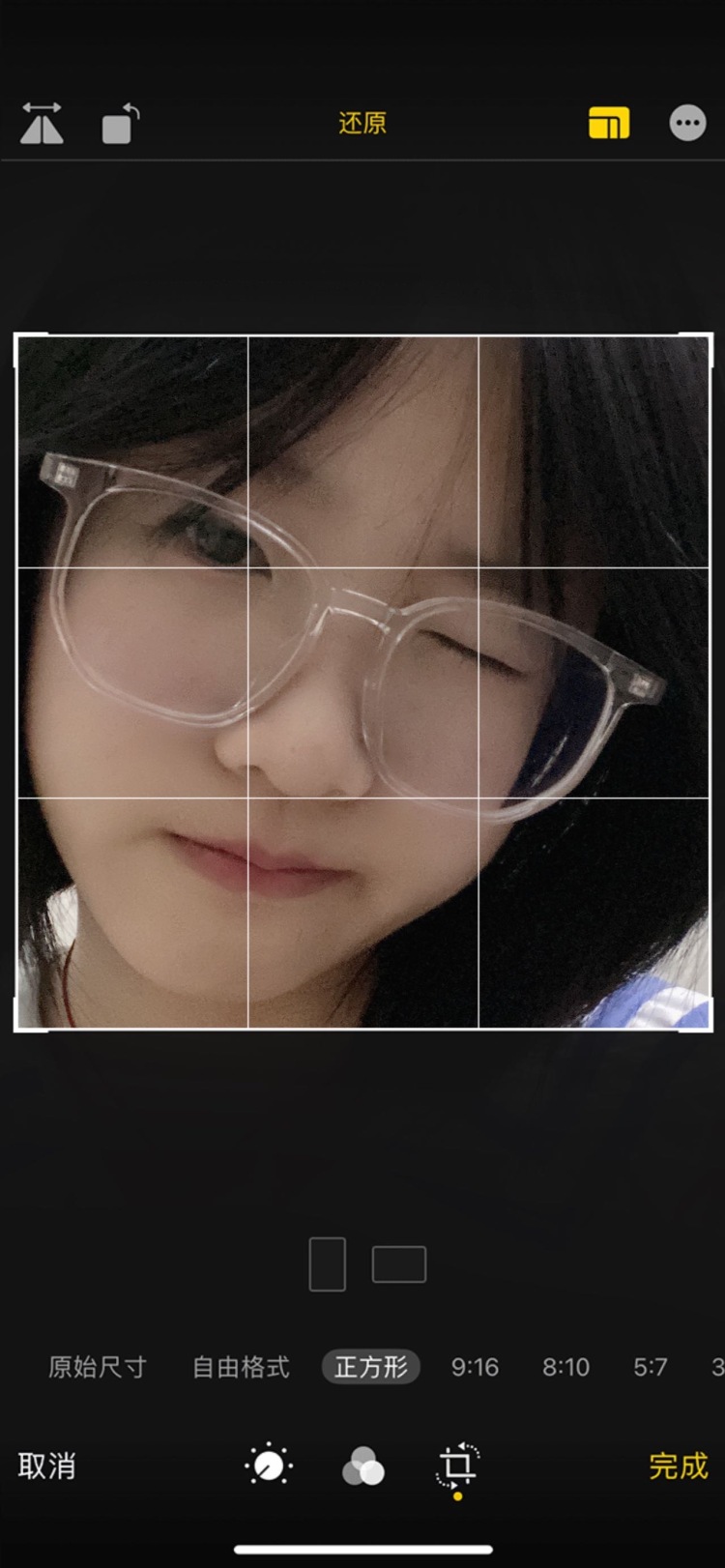725x1568 pixels.
Task: Toggle the aspect ratio icon
Action: point(609,124)
